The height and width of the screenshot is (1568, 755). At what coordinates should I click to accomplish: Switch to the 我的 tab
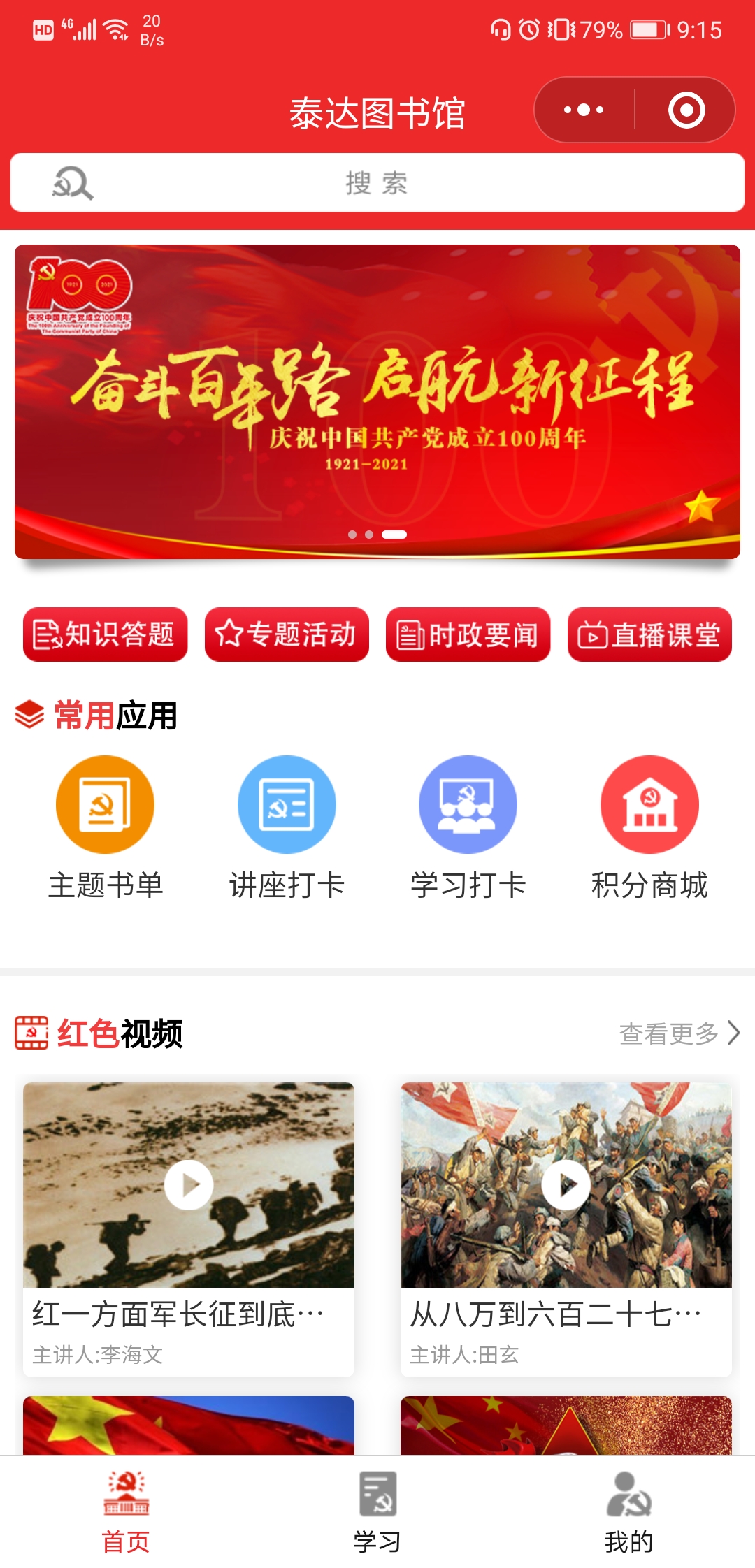[x=629, y=1513]
